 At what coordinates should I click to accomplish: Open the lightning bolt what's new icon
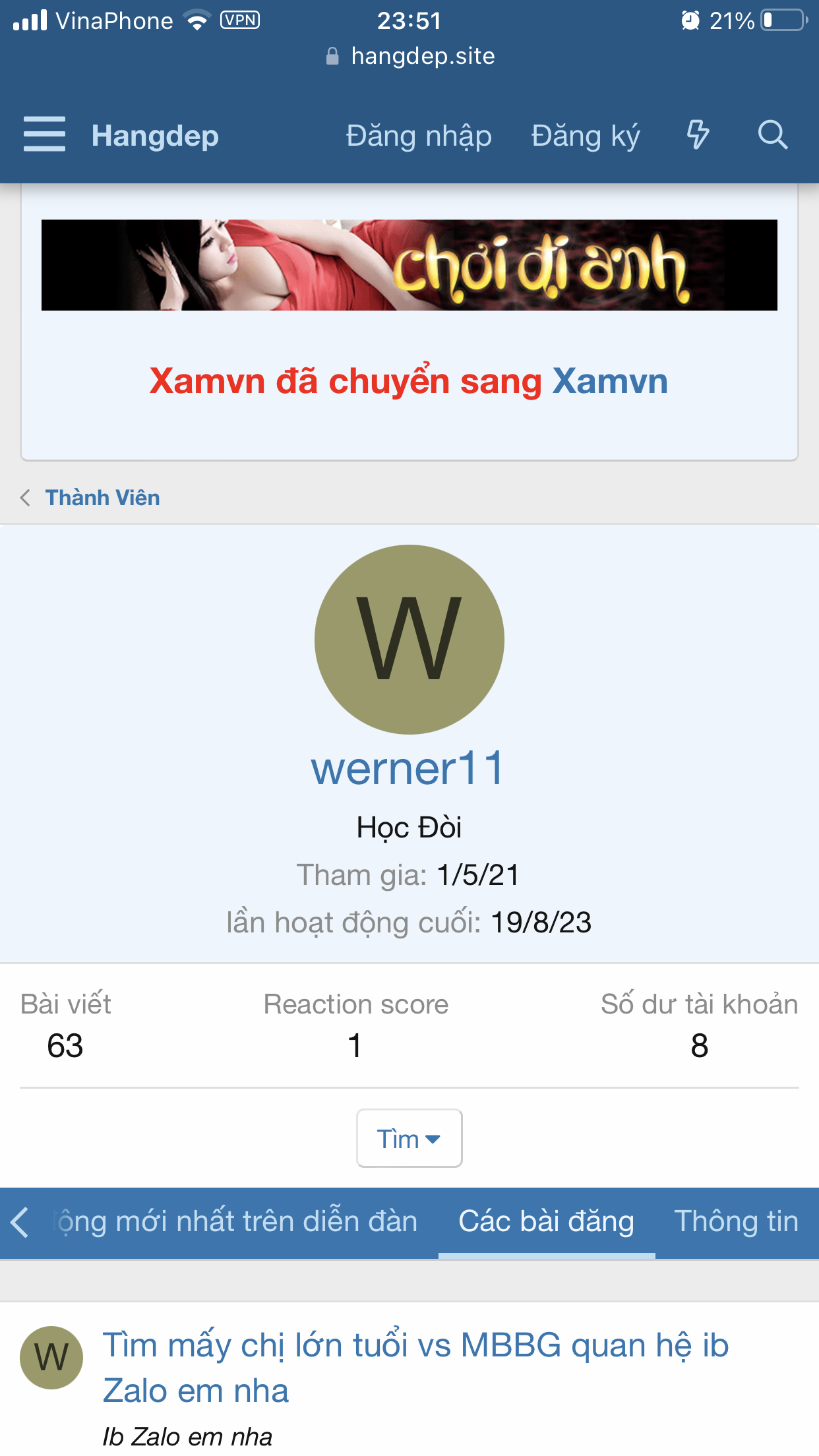click(x=698, y=135)
